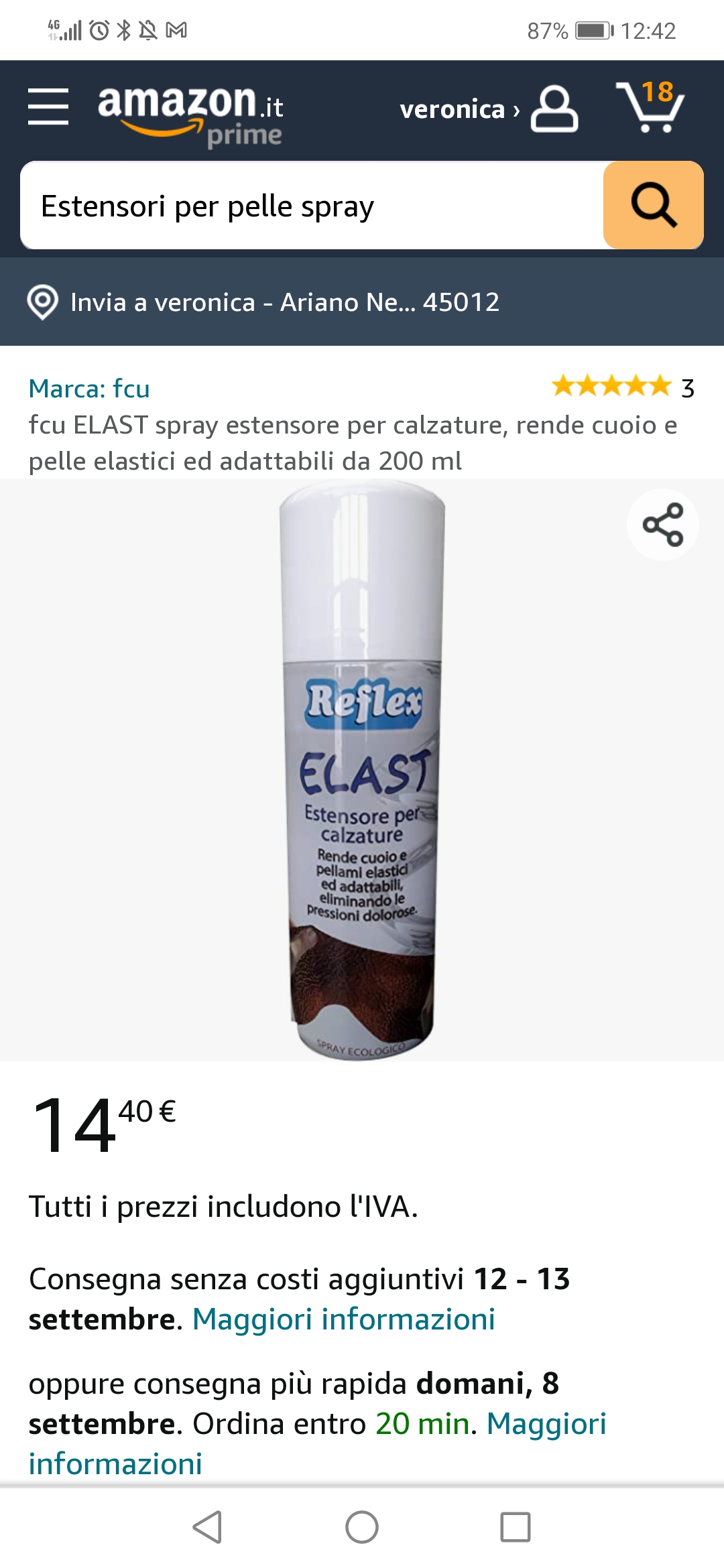Open the brand link Marca: fcu

[x=89, y=389]
